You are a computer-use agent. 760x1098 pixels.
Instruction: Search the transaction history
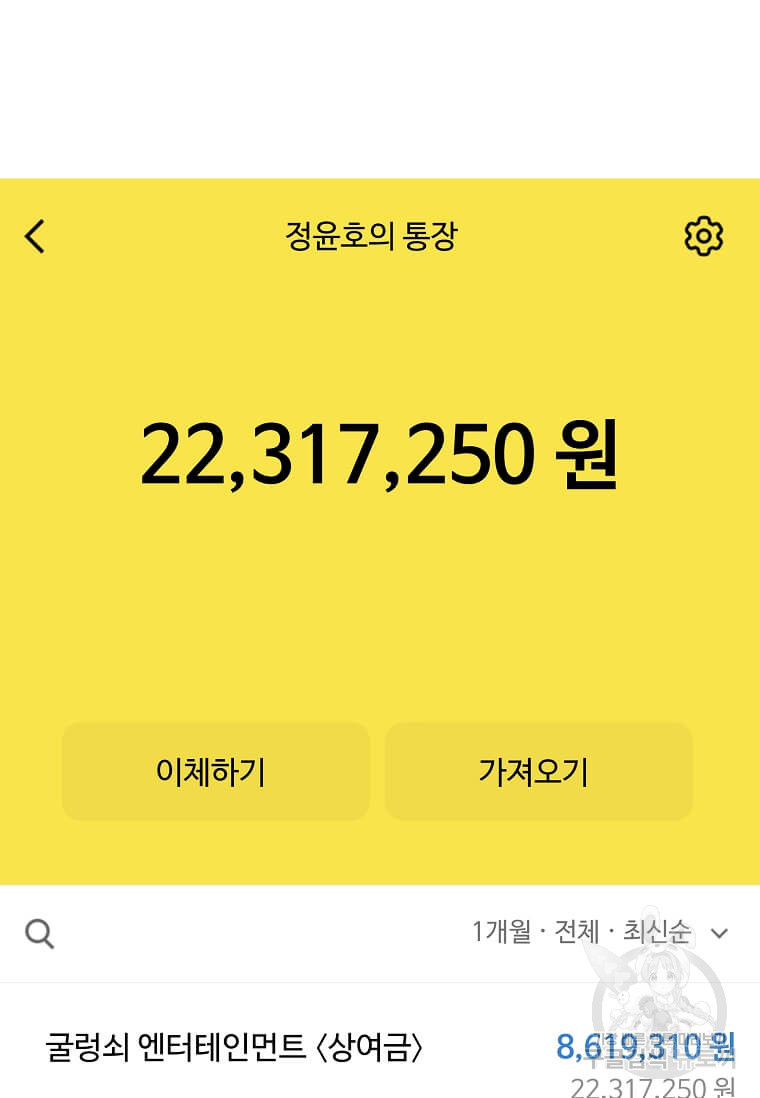tap(39, 933)
